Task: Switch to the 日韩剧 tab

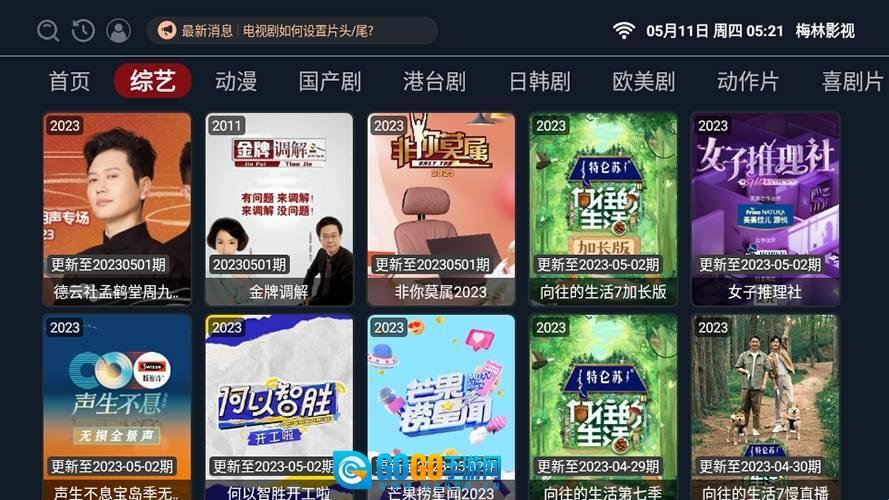Action: click(x=539, y=81)
